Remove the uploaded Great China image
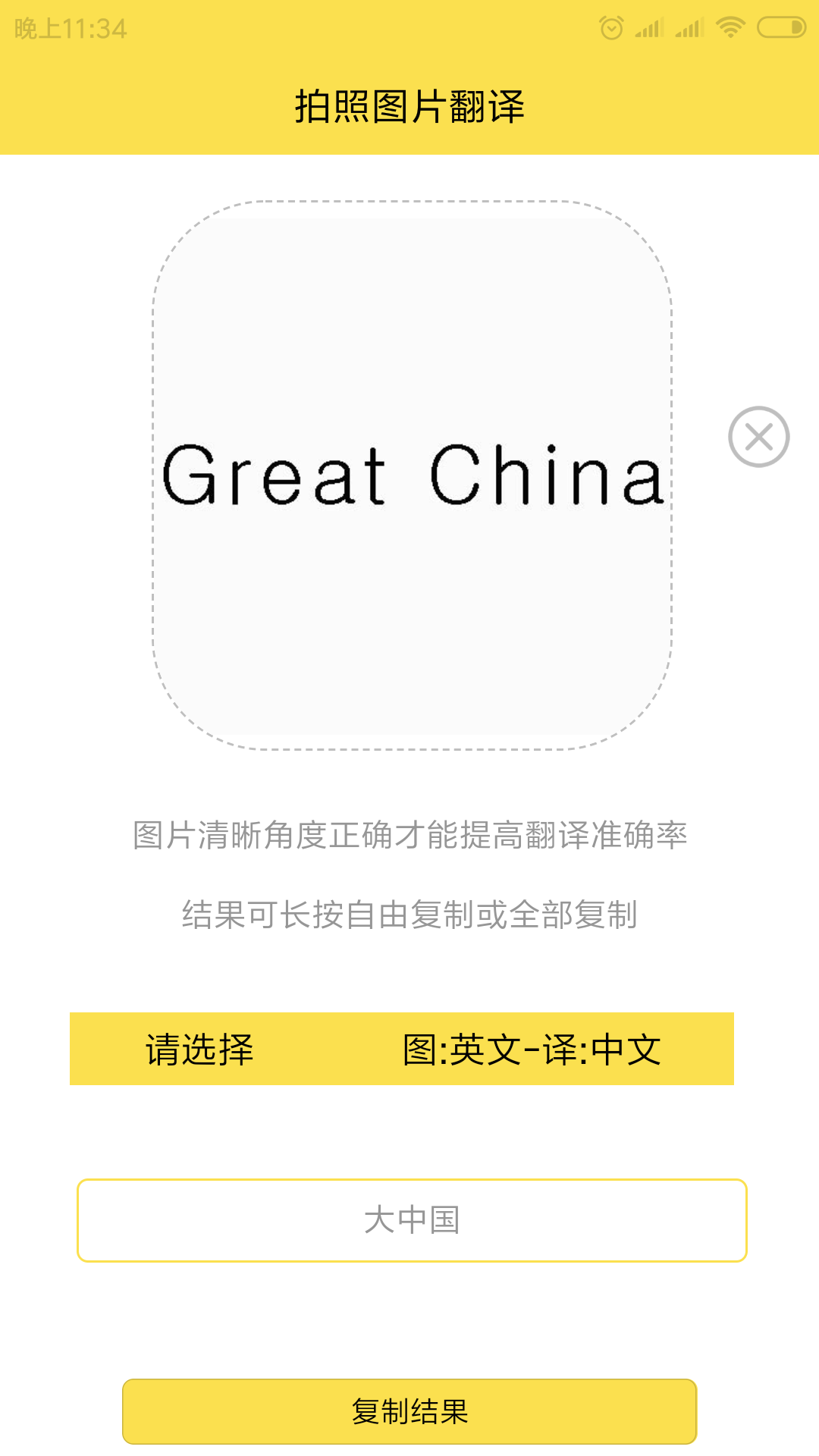This screenshot has height=1456, width=819. click(758, 437)
